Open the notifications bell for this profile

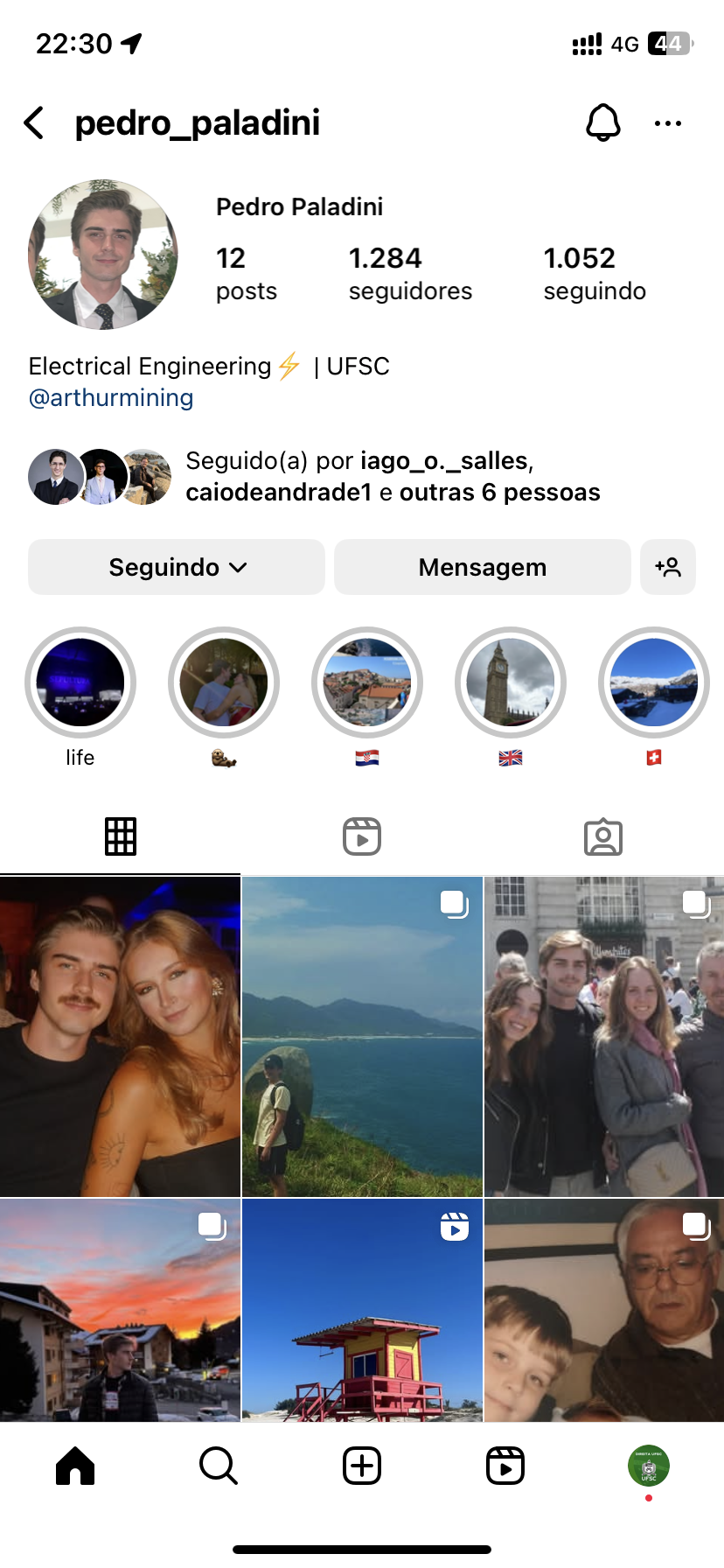coord(602,123)
